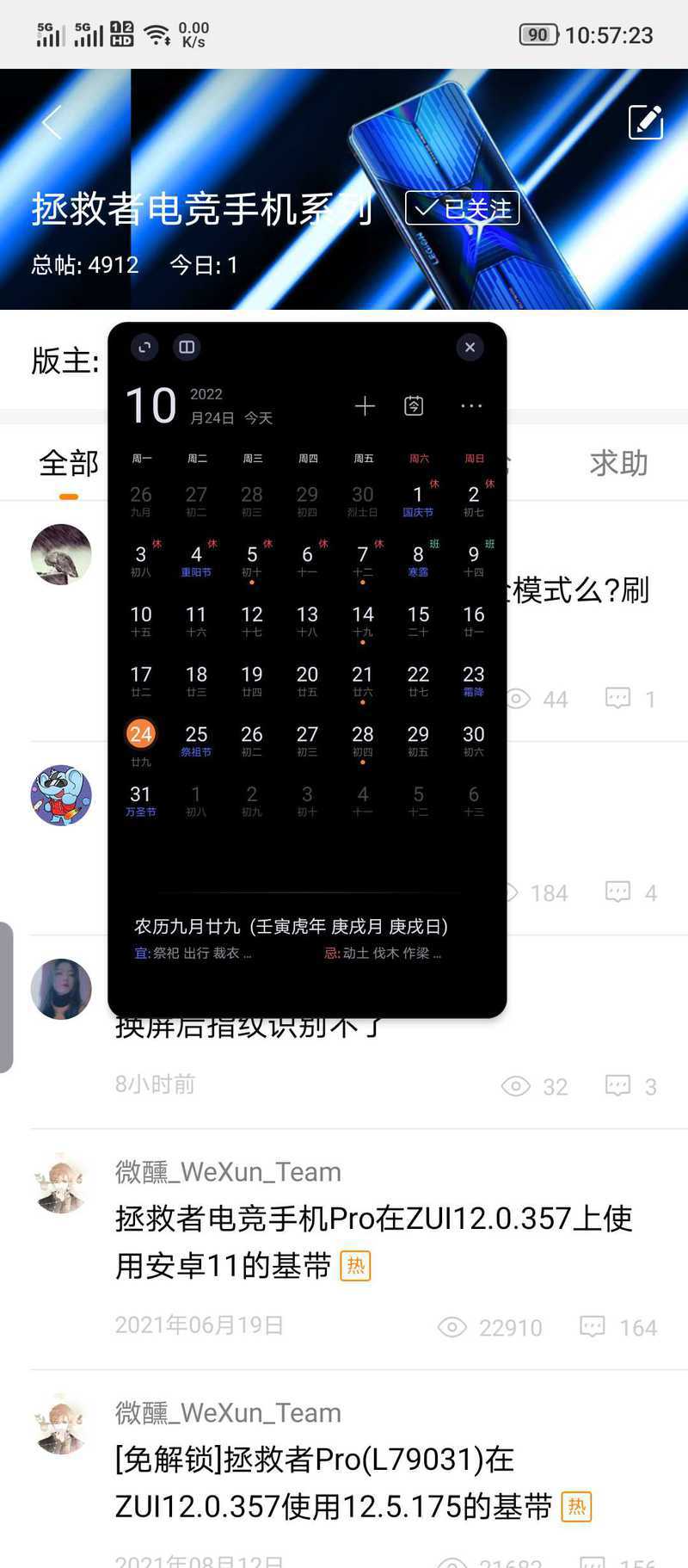
Task: Compose a new post with the edit icon
Action: (645, 122)
